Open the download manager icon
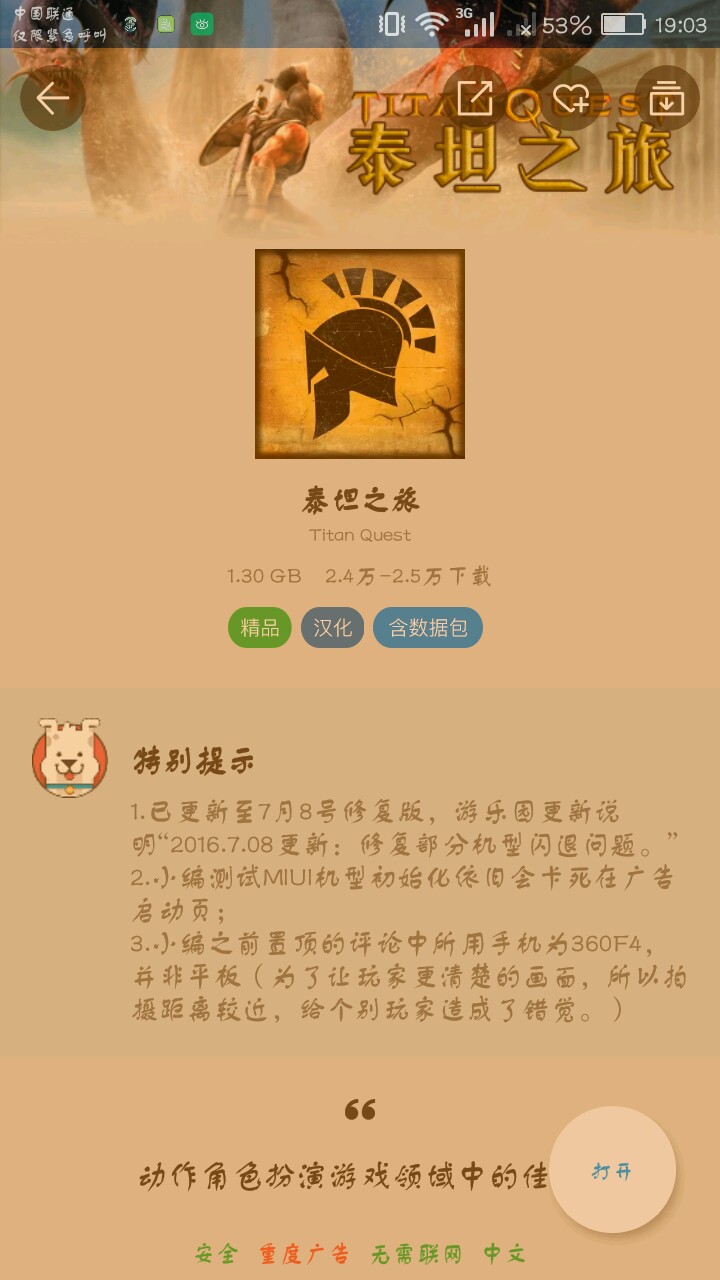The image size is (720, 1280). tap(666, 98)
